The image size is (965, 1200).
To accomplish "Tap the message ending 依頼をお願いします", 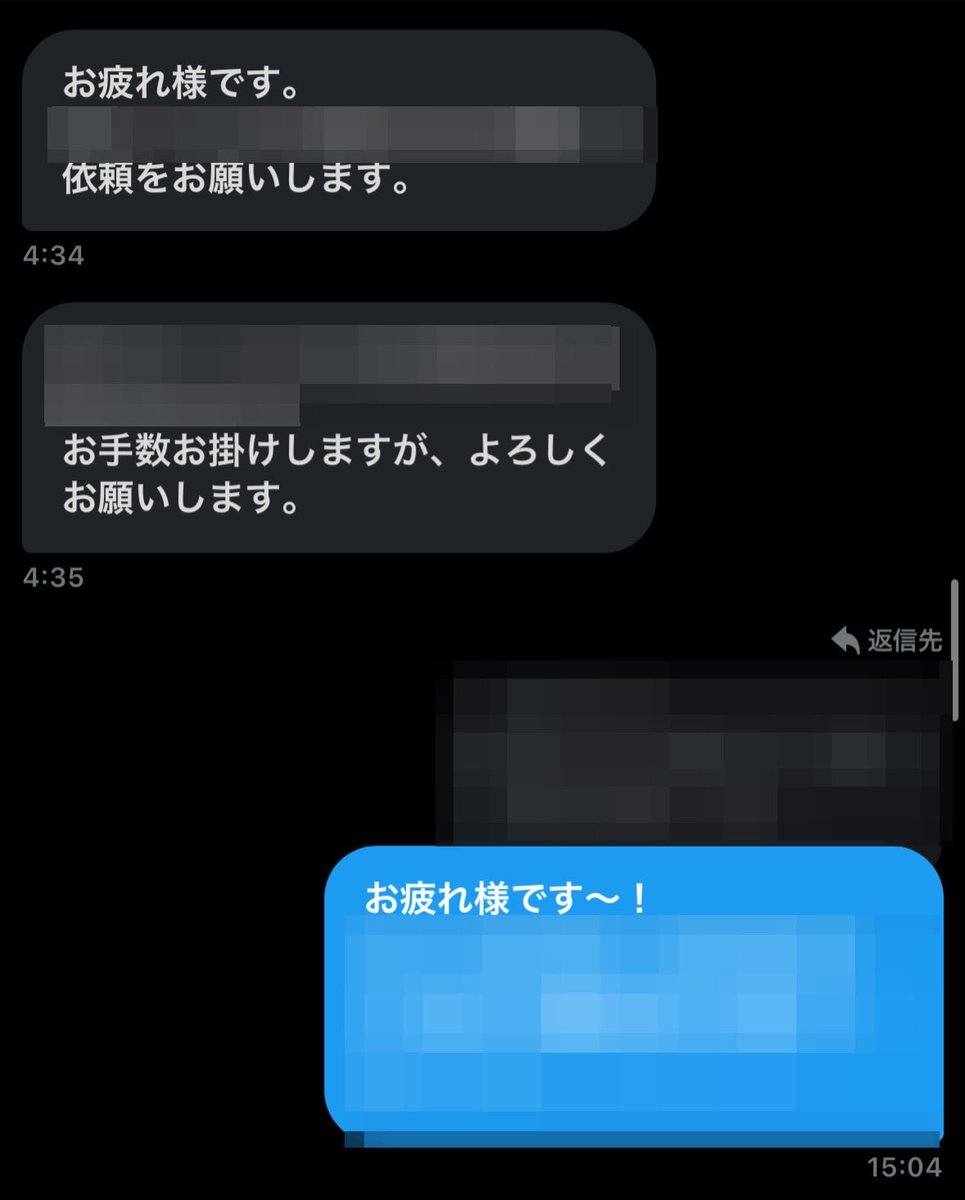I will click(x=339, y=131).
